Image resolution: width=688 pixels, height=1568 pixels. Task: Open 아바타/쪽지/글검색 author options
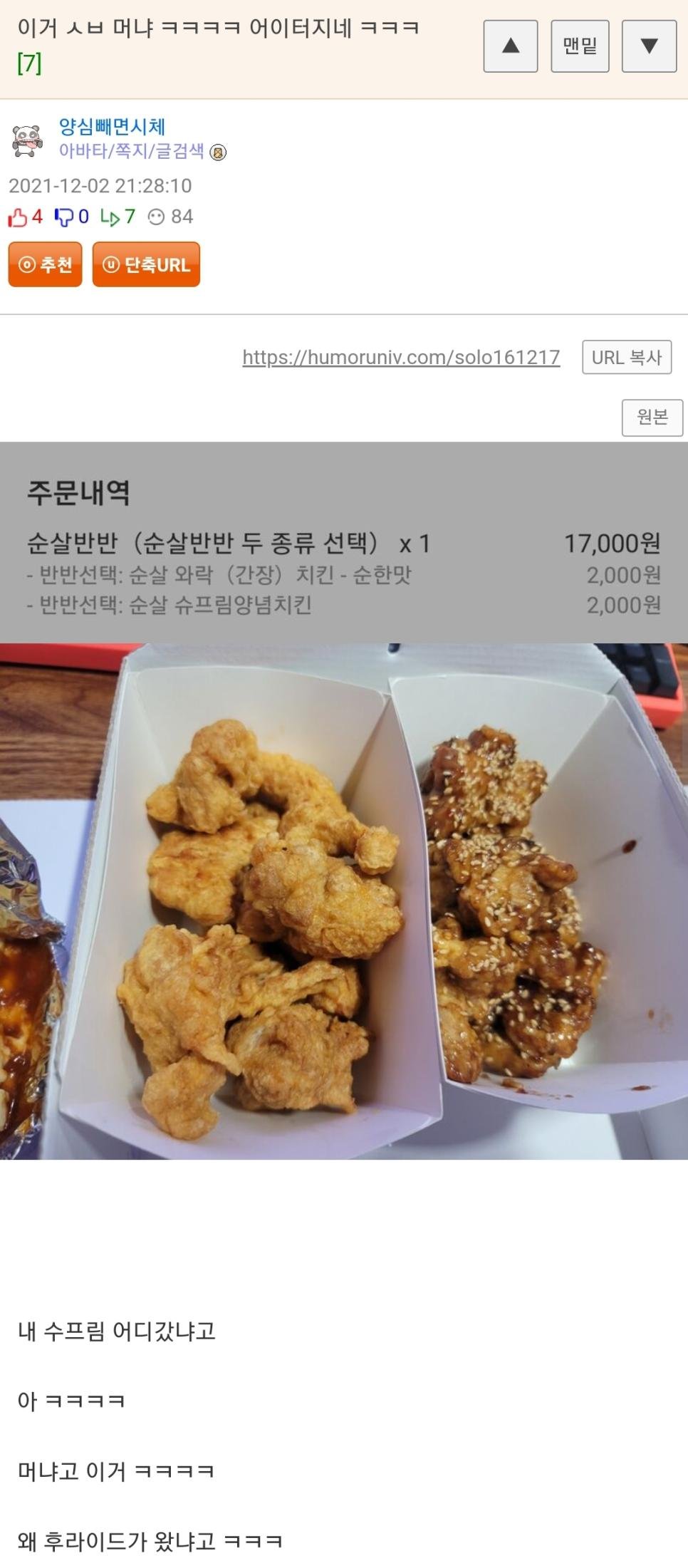click(x=132, y=151)
